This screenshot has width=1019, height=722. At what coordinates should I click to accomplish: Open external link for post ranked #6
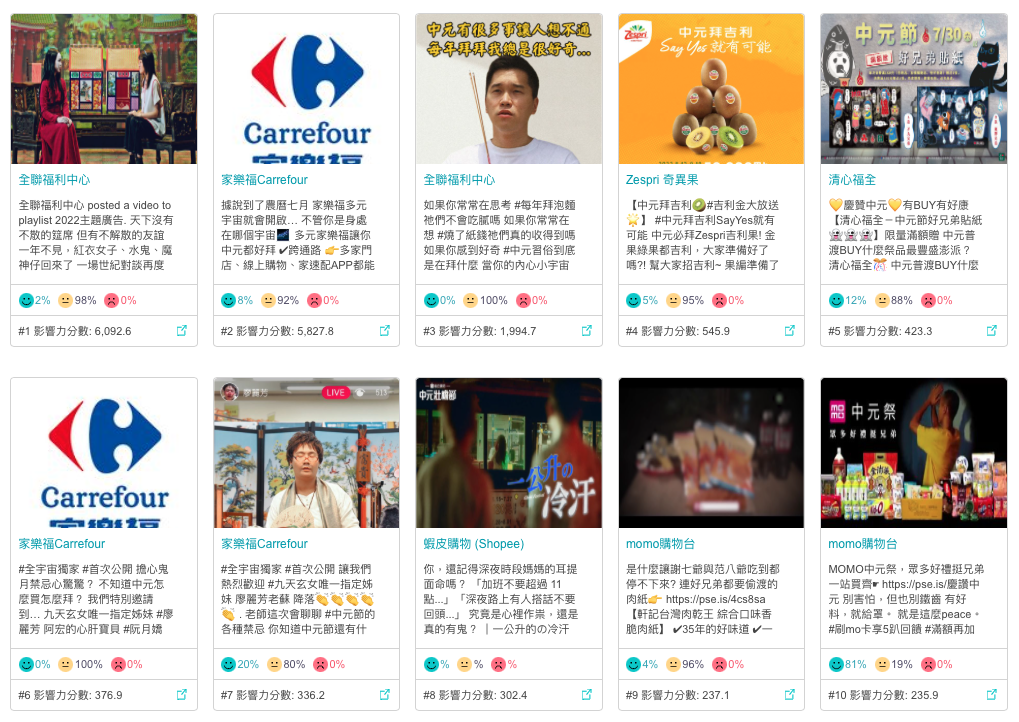(182, 694)
